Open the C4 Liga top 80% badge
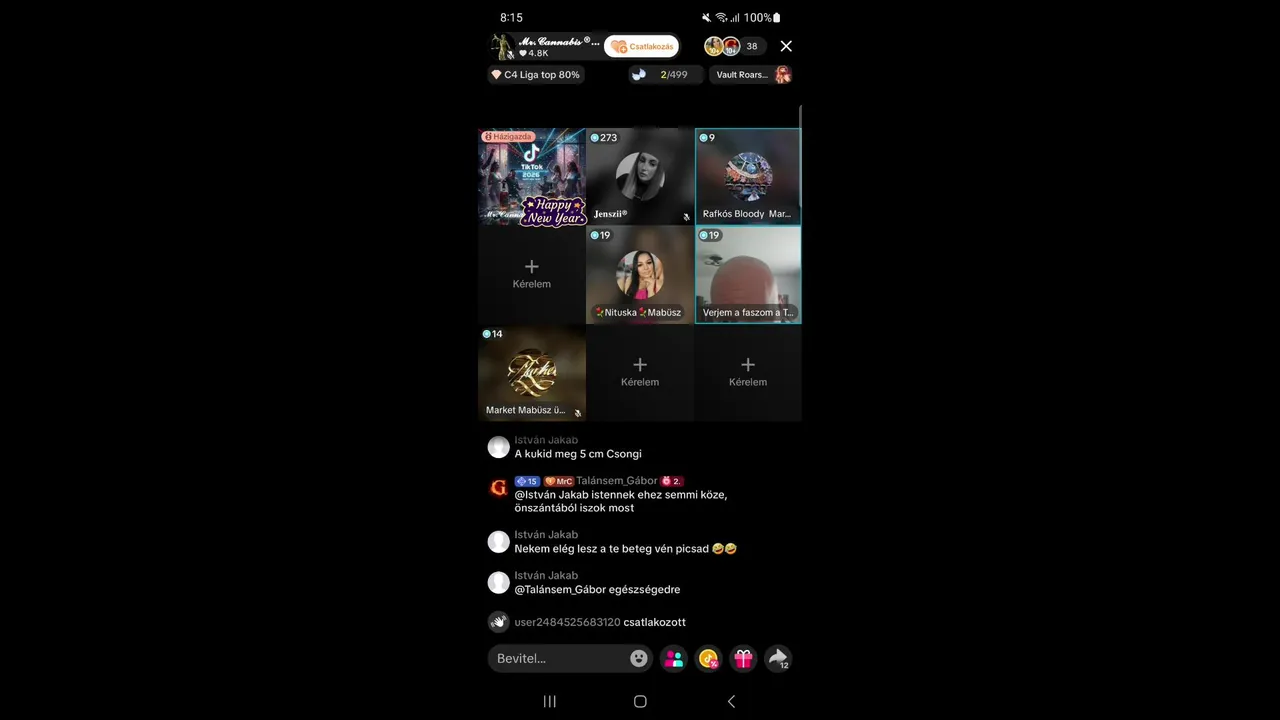 tap(535, 75)
